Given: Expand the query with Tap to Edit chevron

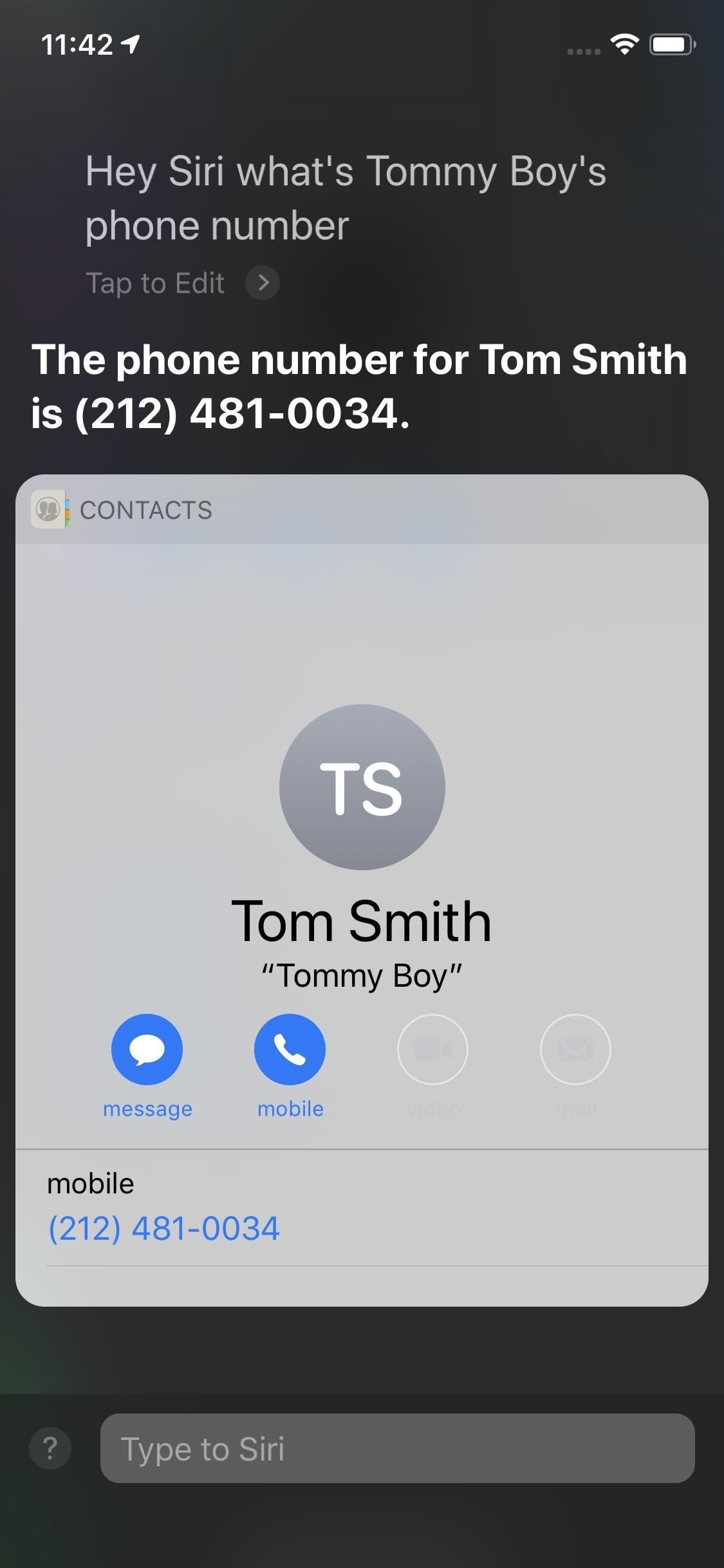Looking at the screenshot, I should (x=264, y=283).
